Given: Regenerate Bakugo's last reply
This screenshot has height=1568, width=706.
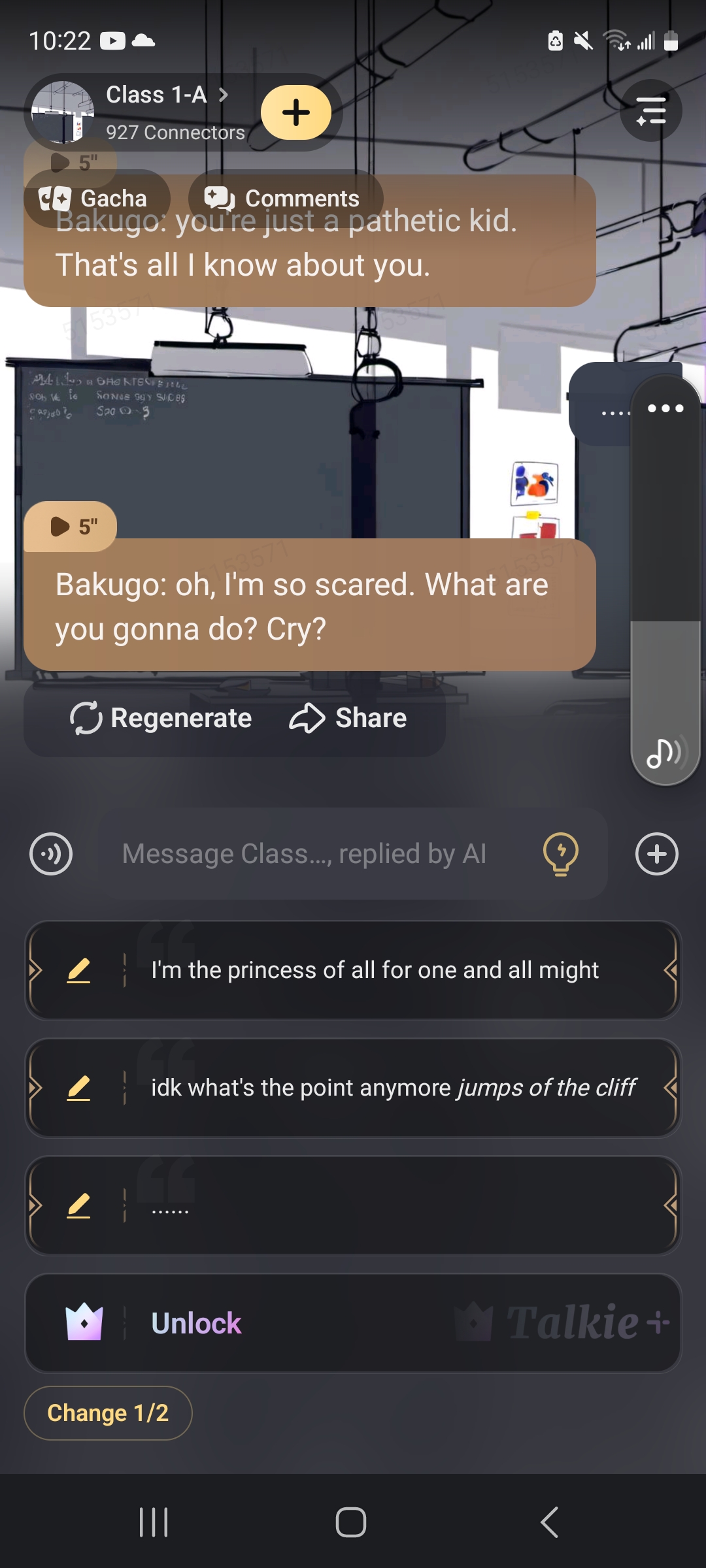Looking at the screenshot, I should coord(161,718).
